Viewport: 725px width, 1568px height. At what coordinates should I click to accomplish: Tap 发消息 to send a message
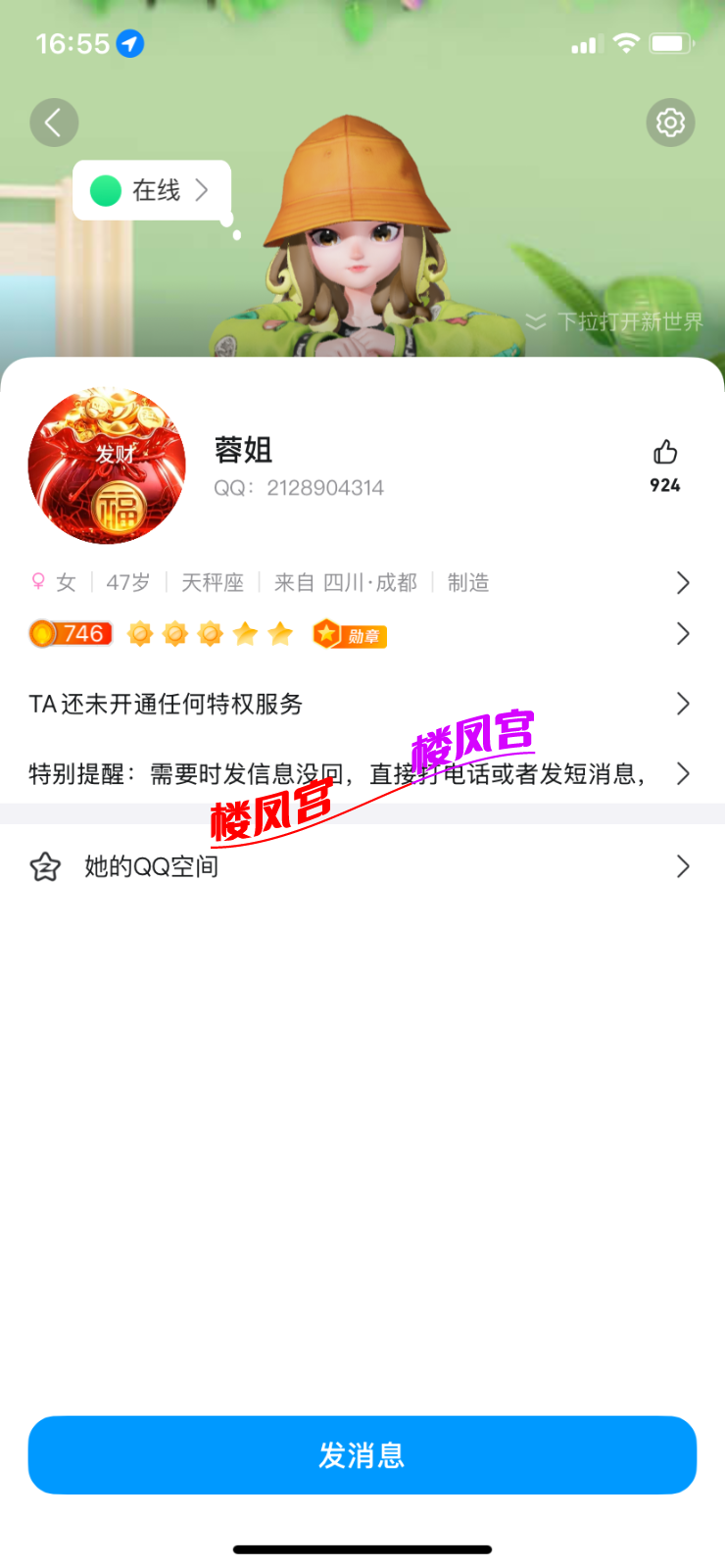(362, 1454)
